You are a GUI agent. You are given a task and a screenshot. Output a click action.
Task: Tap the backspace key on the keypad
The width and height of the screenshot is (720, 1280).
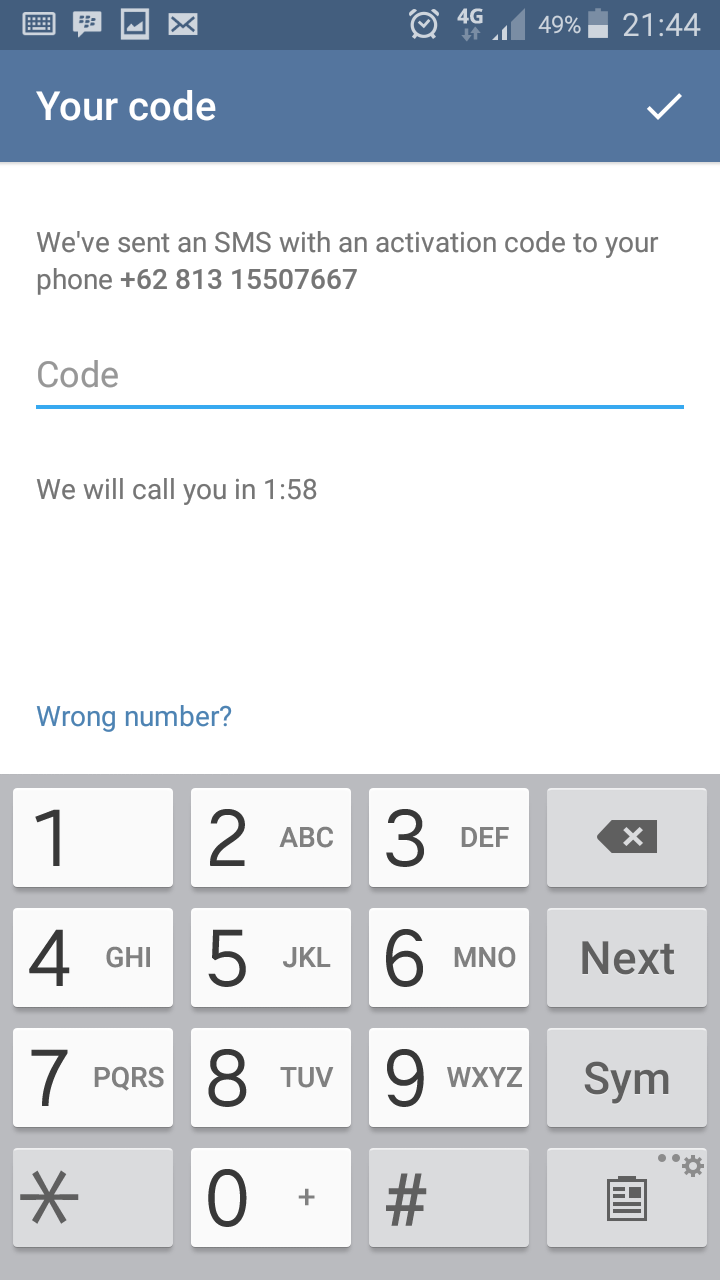pos(627,837)
